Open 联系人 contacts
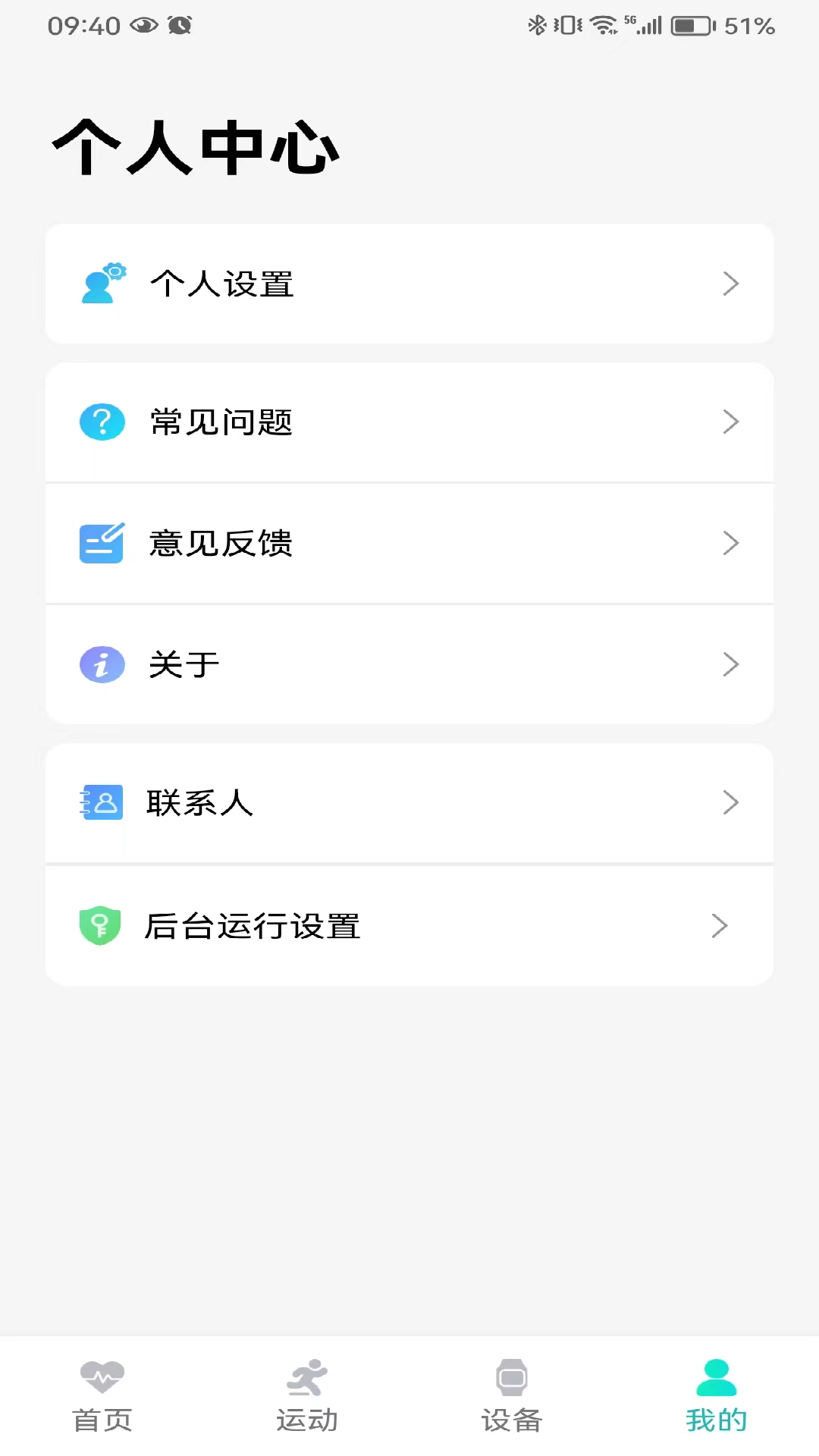819x1456 pixels. [409, 802]
